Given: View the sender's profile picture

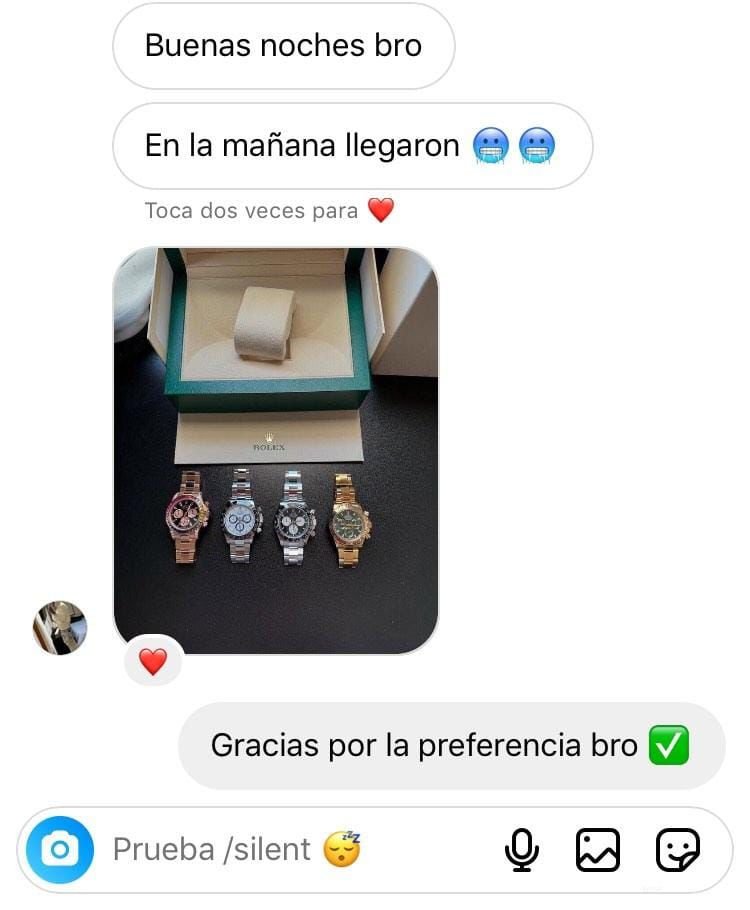Looking at the screenshot, I should [60, 627].
